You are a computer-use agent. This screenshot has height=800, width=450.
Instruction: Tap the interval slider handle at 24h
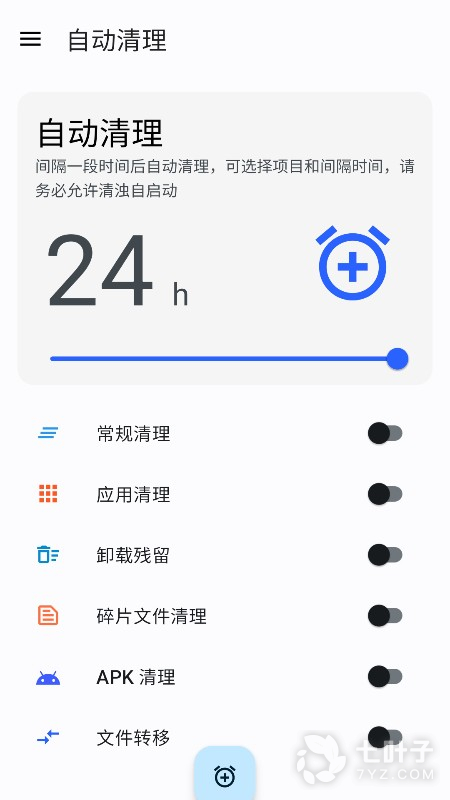tap(397, 359)
